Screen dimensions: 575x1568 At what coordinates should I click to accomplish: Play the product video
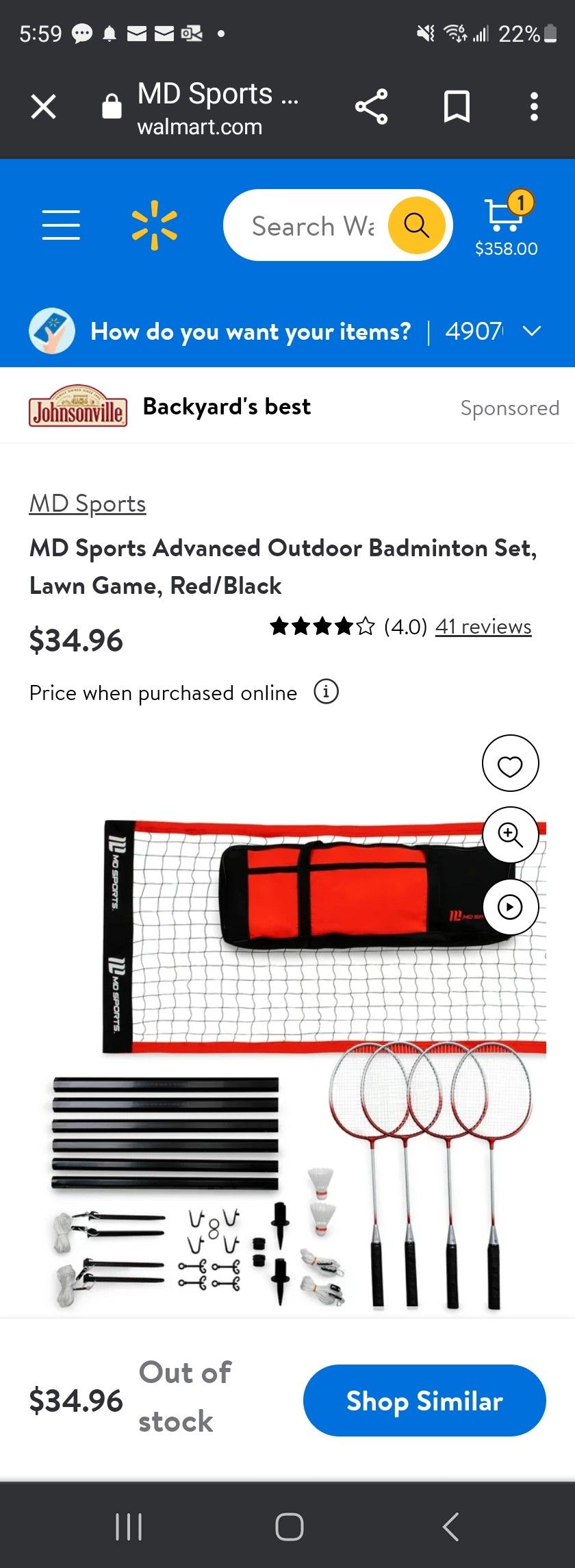[510, 906]
